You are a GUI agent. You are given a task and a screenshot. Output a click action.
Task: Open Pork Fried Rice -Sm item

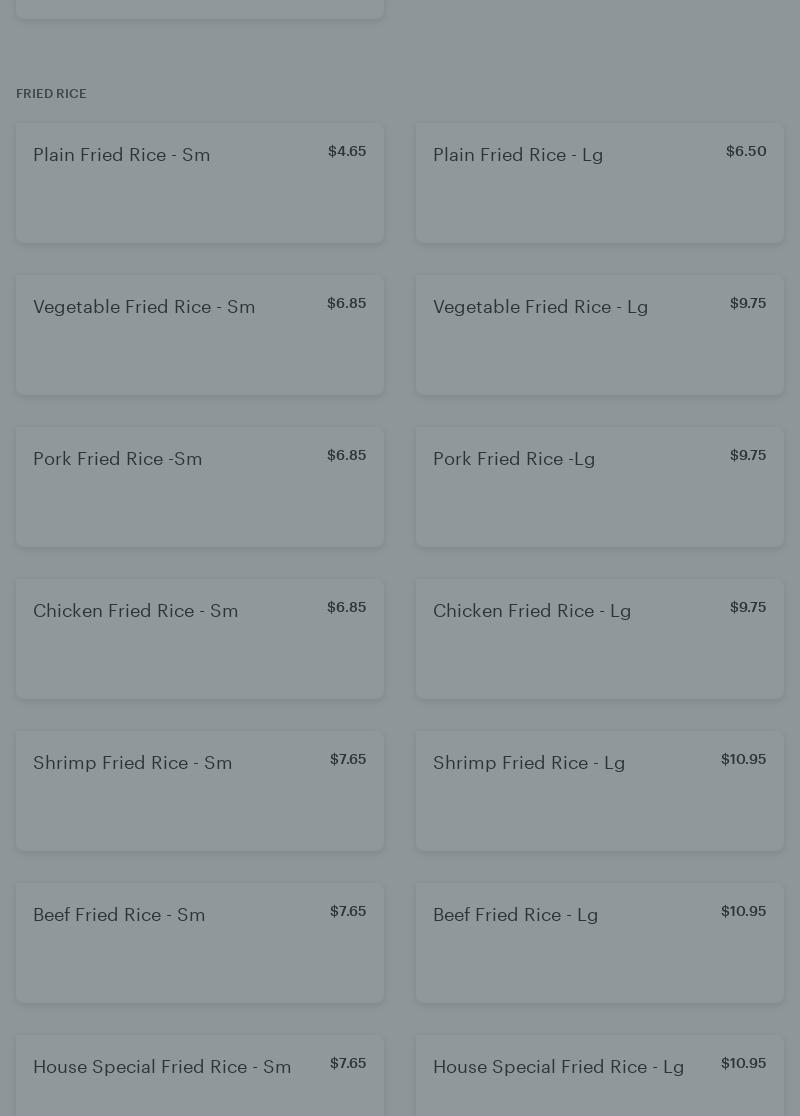point(200,487)
